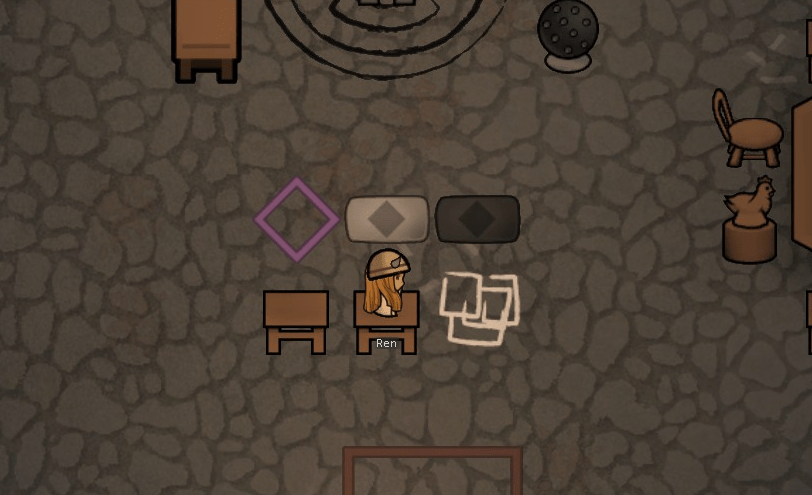Select the dark spotted orb on stand
812x495 pixels.
tap(568, 34)
